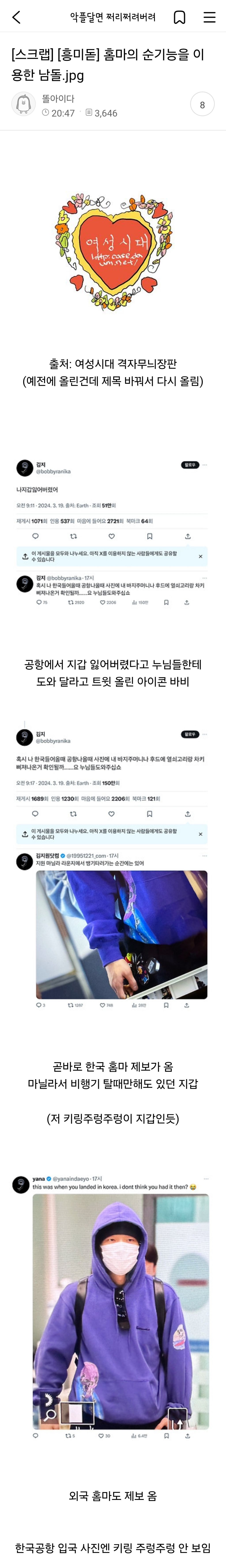This screenshot has width=226, height=1568.
Task: Bookmark this post
Action: pos(179,17)
